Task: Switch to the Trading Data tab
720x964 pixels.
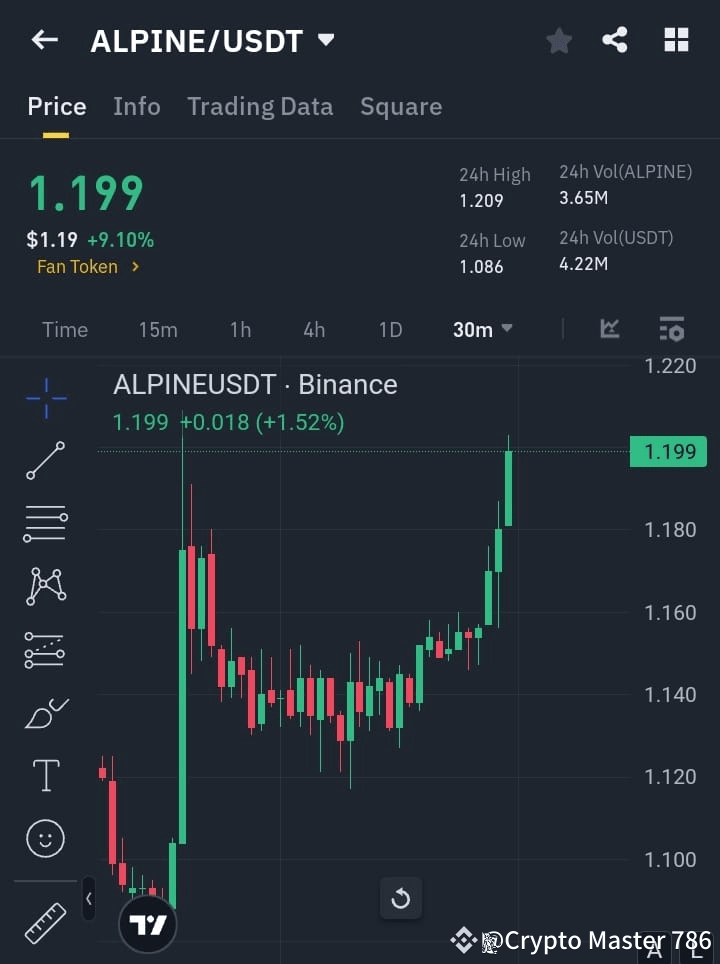Action: [260, 106]
